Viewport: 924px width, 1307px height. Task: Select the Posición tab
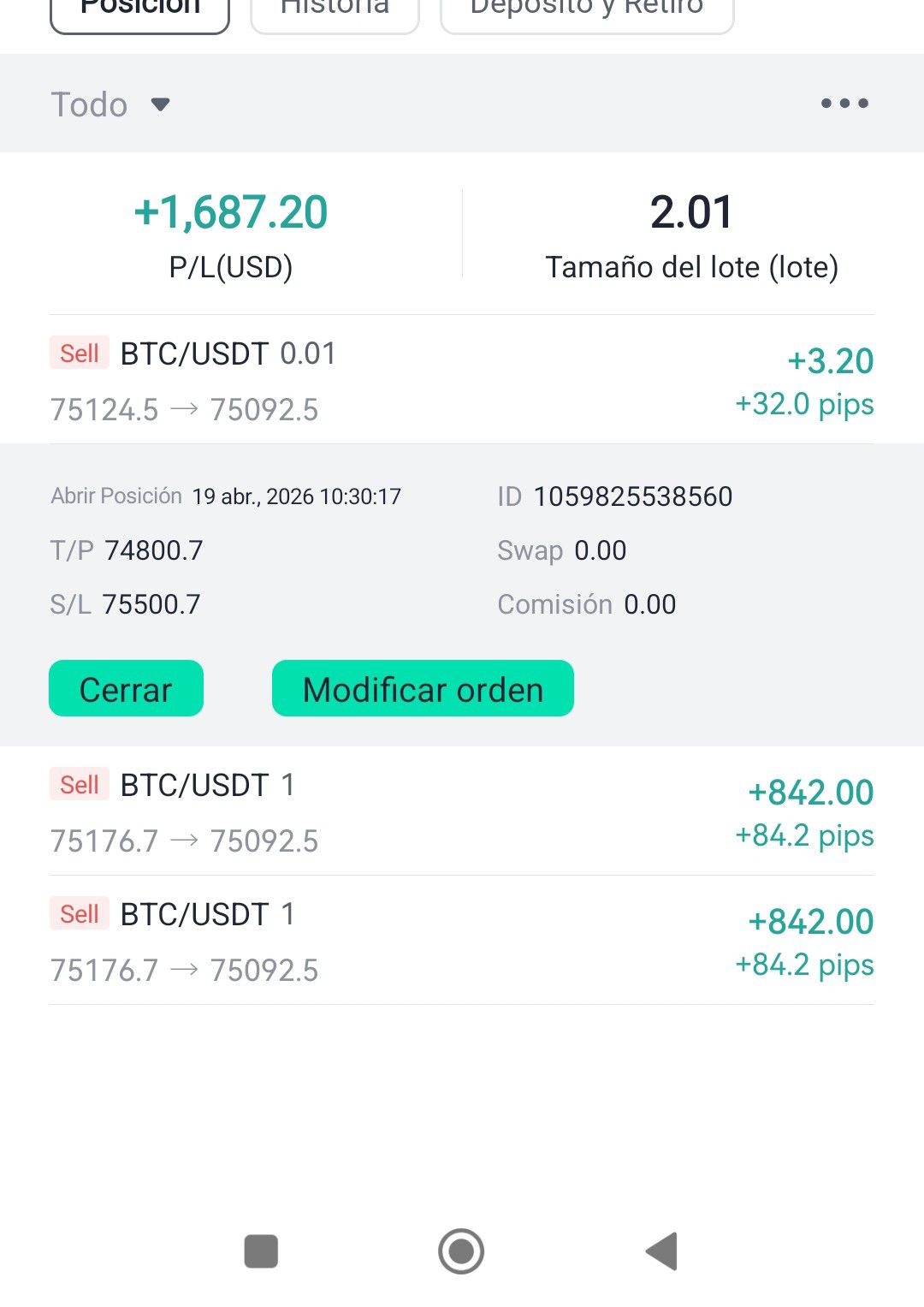tap(140, 10)
